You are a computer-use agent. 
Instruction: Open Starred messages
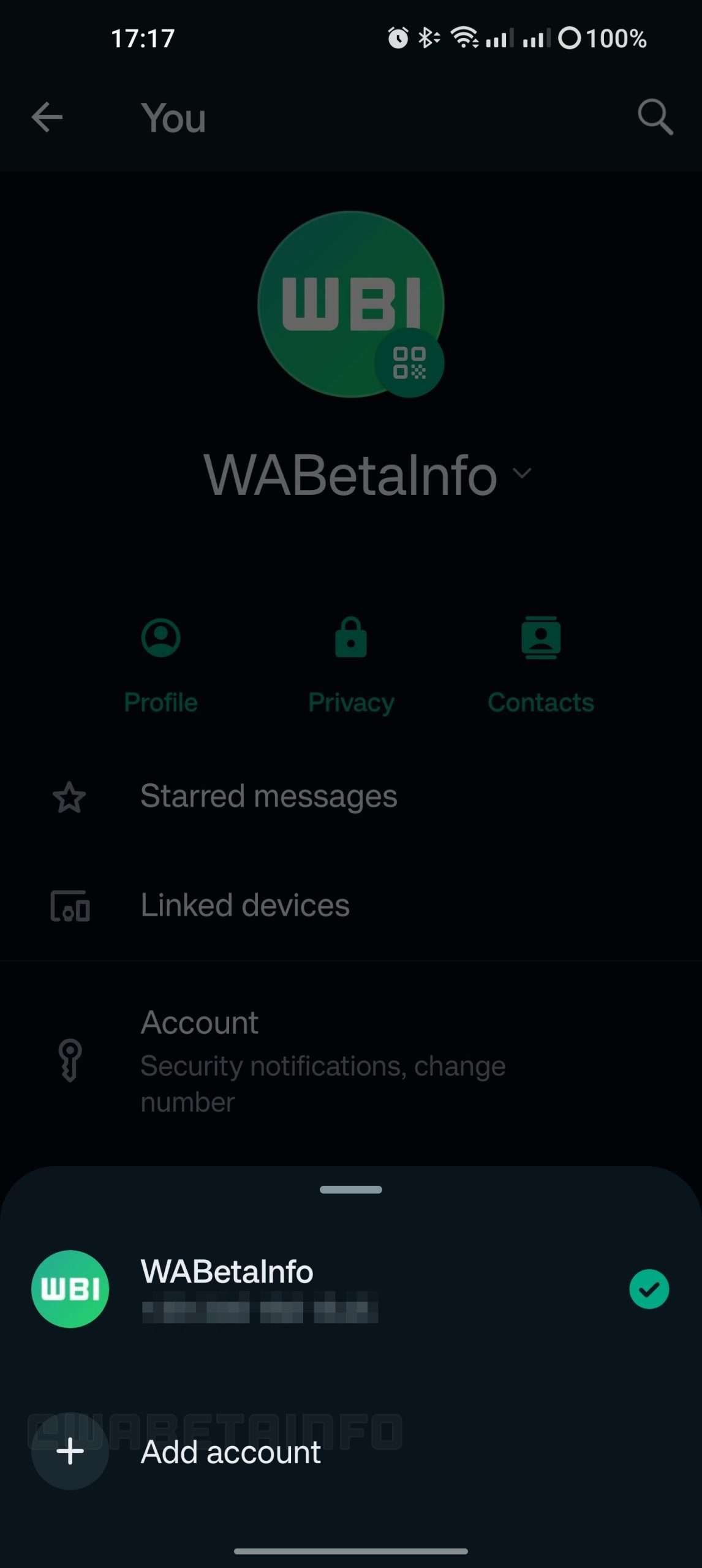tap(268, 797)
